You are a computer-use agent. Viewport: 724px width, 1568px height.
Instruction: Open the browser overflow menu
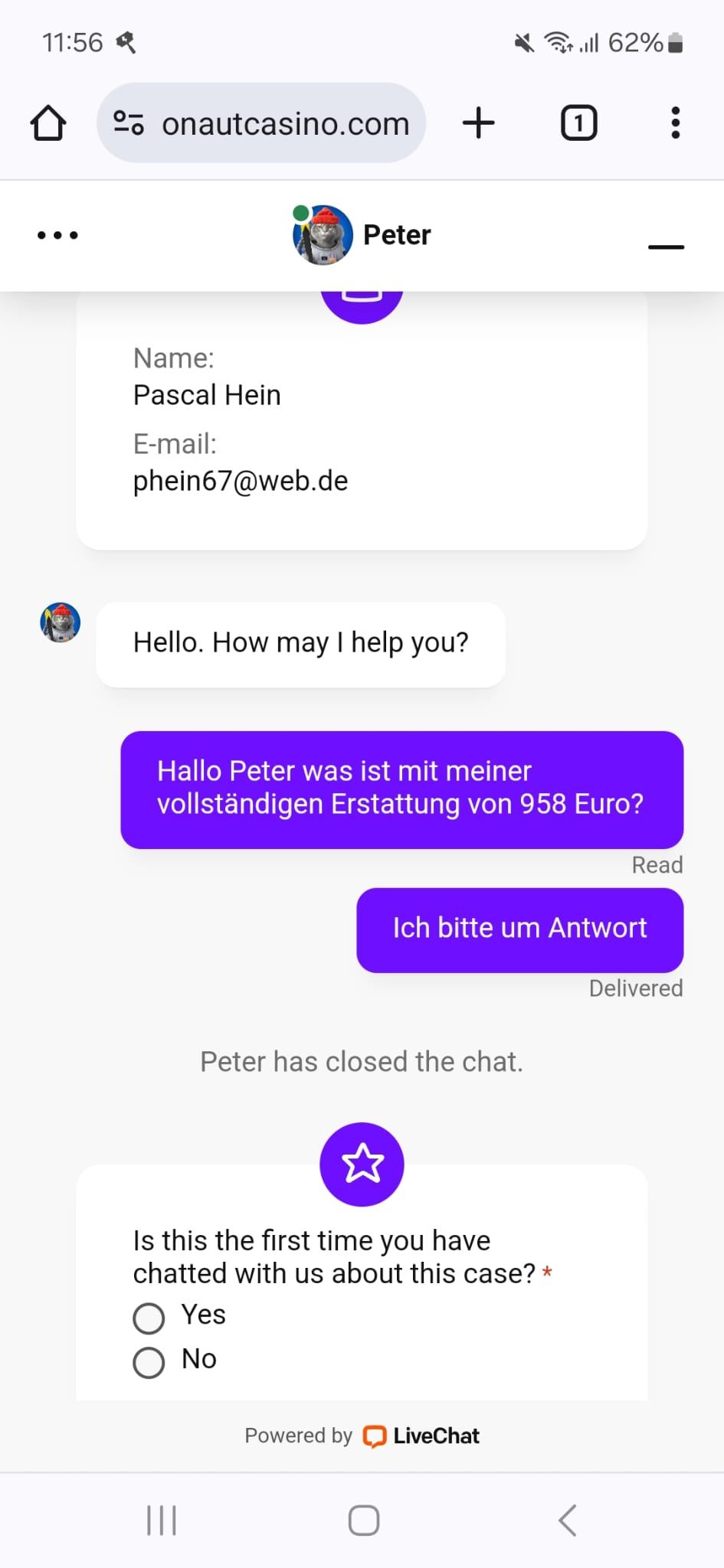[675, 123]
